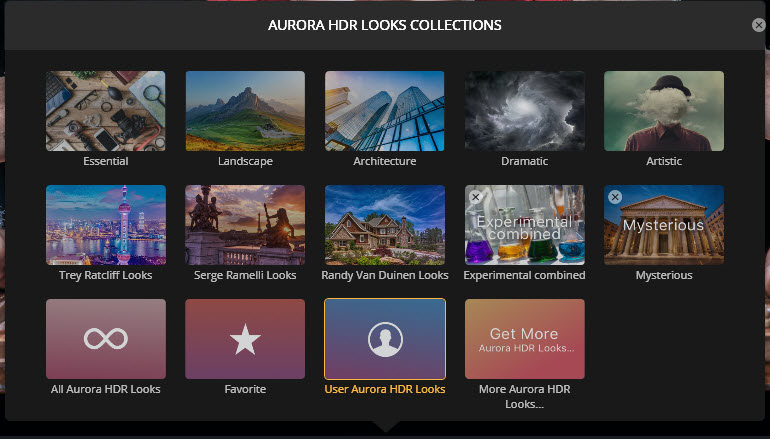Choose the Architecture collection

(x=385, y=111)
